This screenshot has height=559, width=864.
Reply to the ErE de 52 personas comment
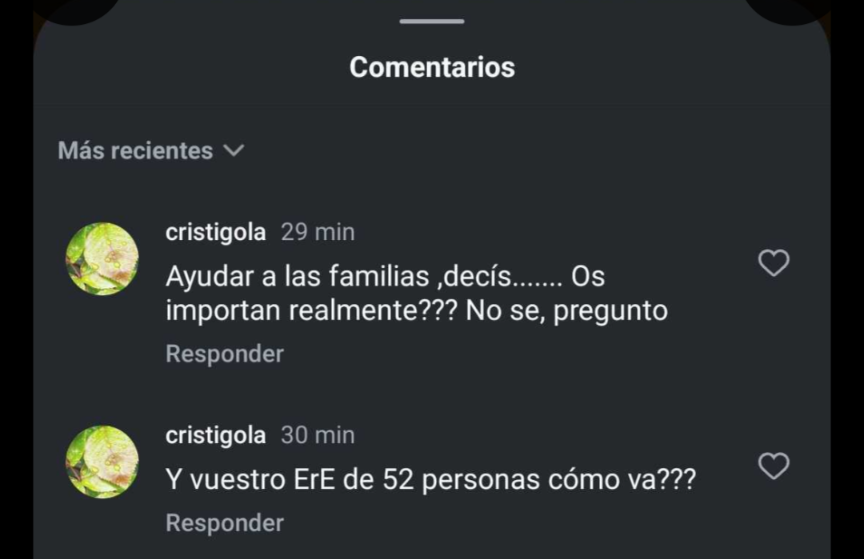[x=224, y=523]
